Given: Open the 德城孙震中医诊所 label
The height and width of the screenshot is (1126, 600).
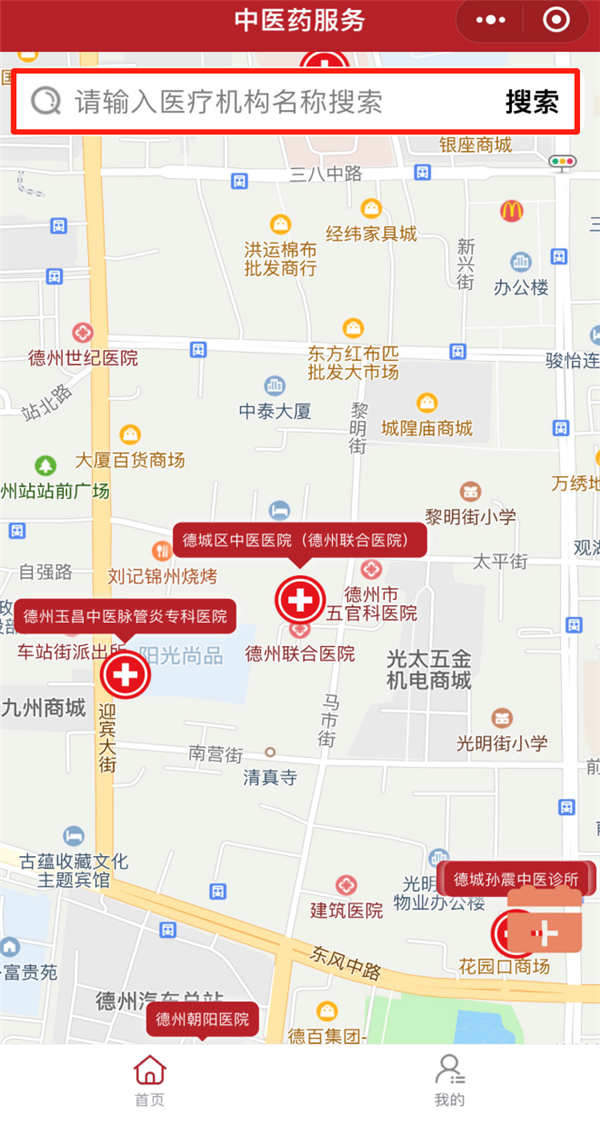Looking at the screenshot, I should coord(515,878).
